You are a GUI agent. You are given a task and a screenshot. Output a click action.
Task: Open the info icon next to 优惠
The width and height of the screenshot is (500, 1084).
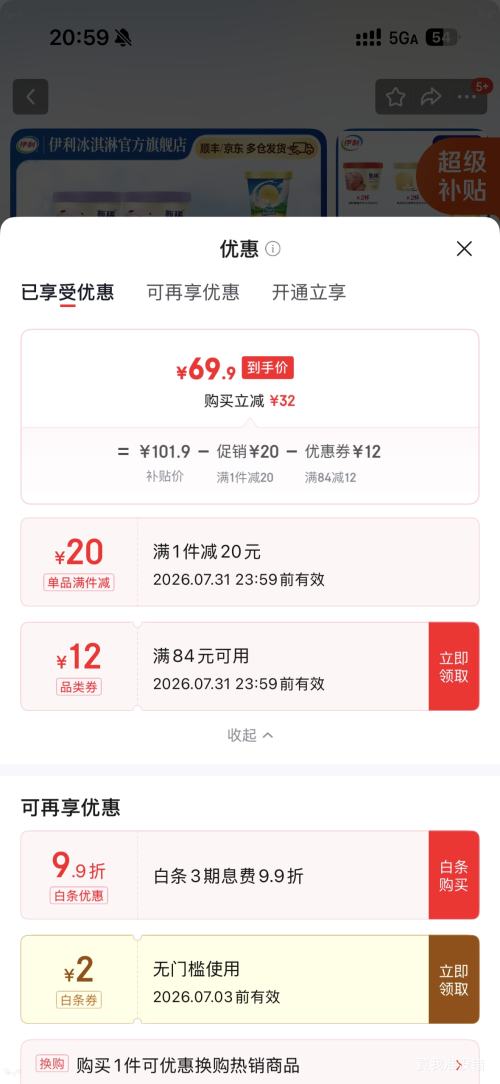[273, 249]
